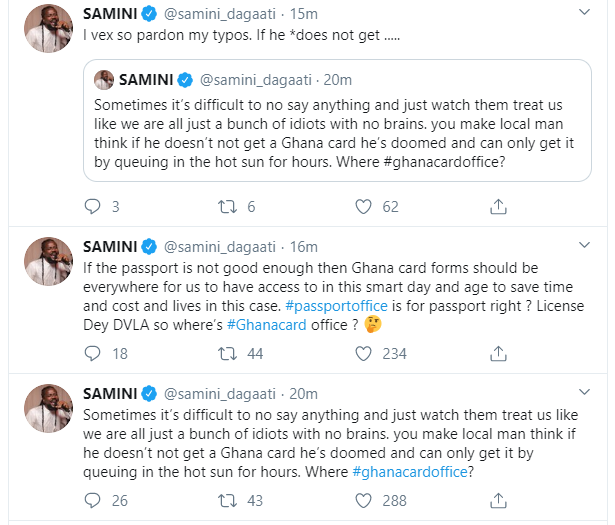Open the #passportoffice hashtag
Image resolution: width=615 pixels, height=525 pixels.
(x=337, y=306)
